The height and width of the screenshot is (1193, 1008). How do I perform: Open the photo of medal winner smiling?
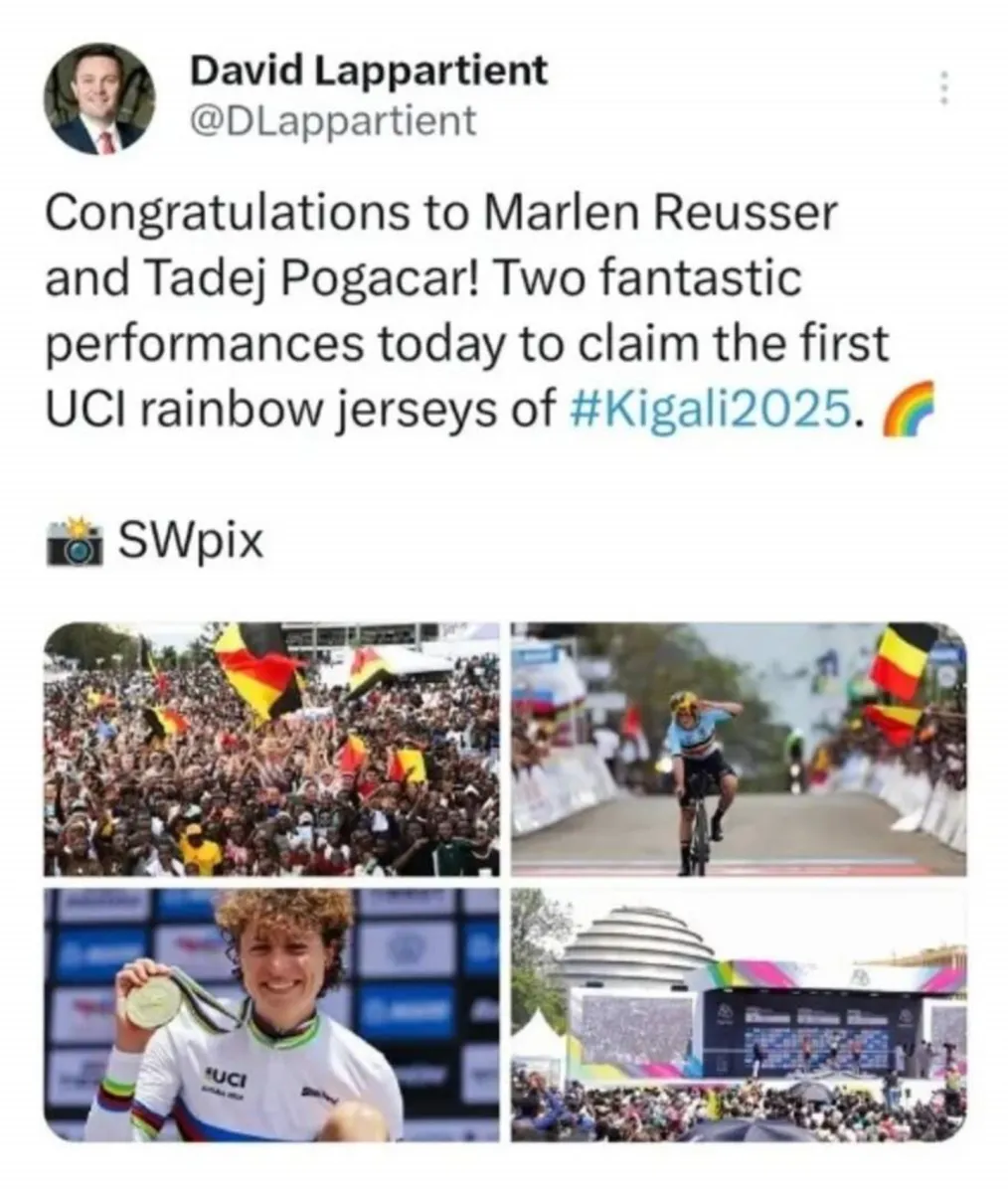pyautogui.click(x=272, y=1014)
